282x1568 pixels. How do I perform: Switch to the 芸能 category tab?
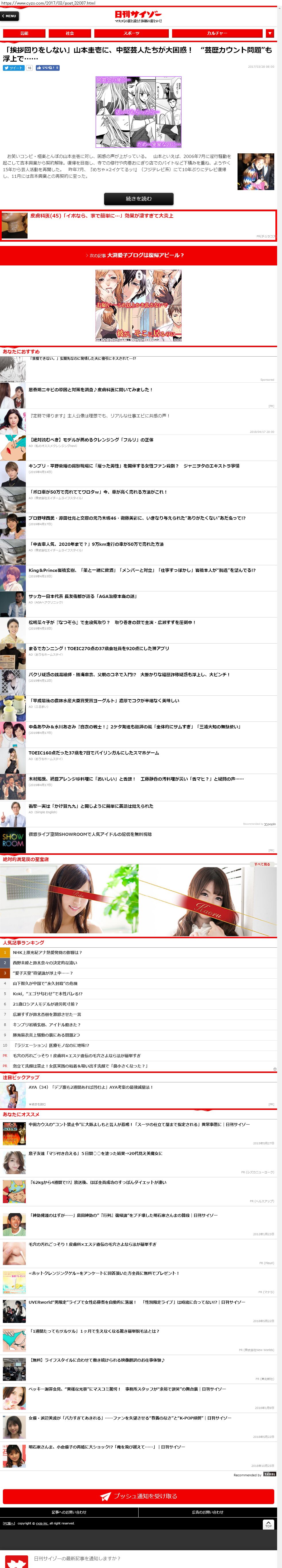point(24,34)
